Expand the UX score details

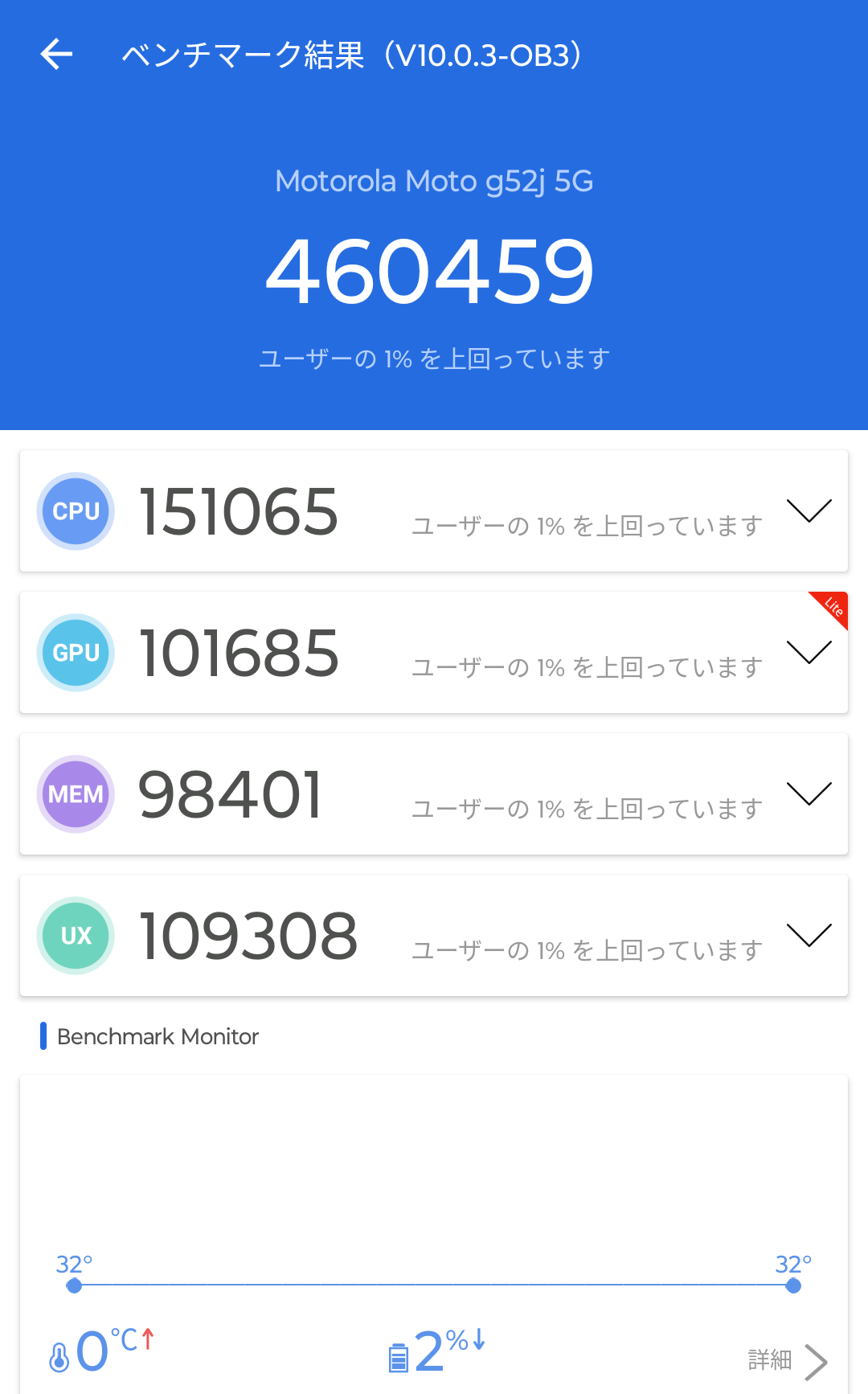[x=809, y=935]
